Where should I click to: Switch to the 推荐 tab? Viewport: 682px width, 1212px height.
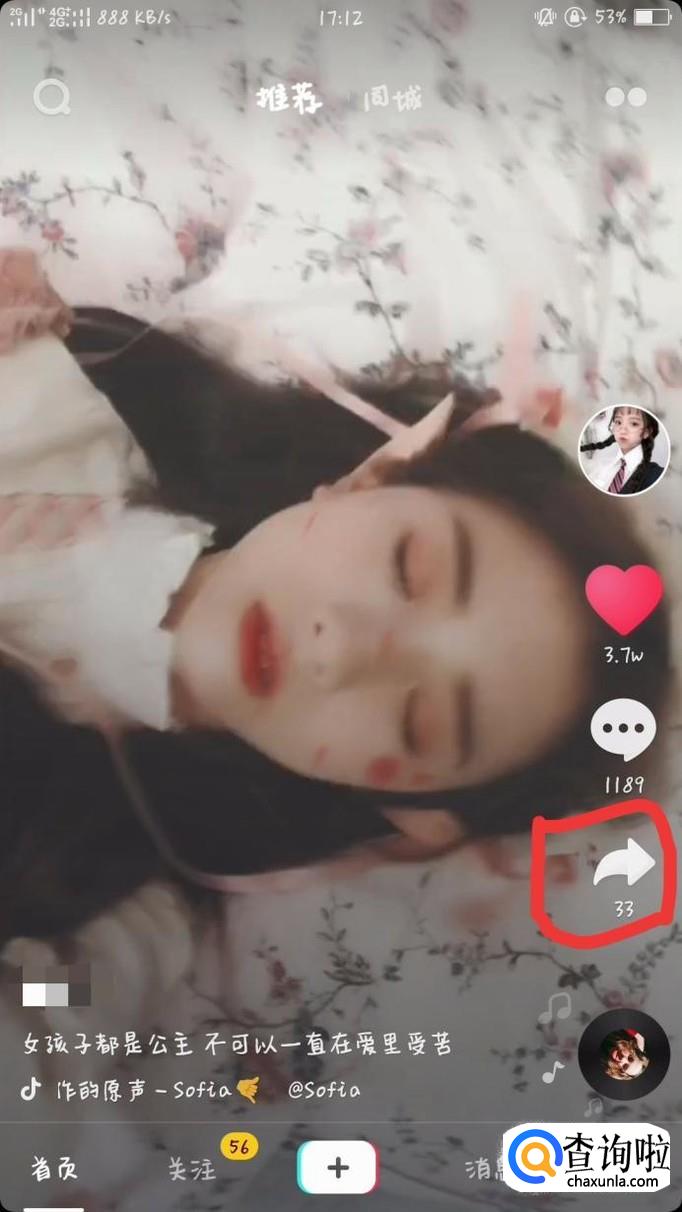[287, 99]
